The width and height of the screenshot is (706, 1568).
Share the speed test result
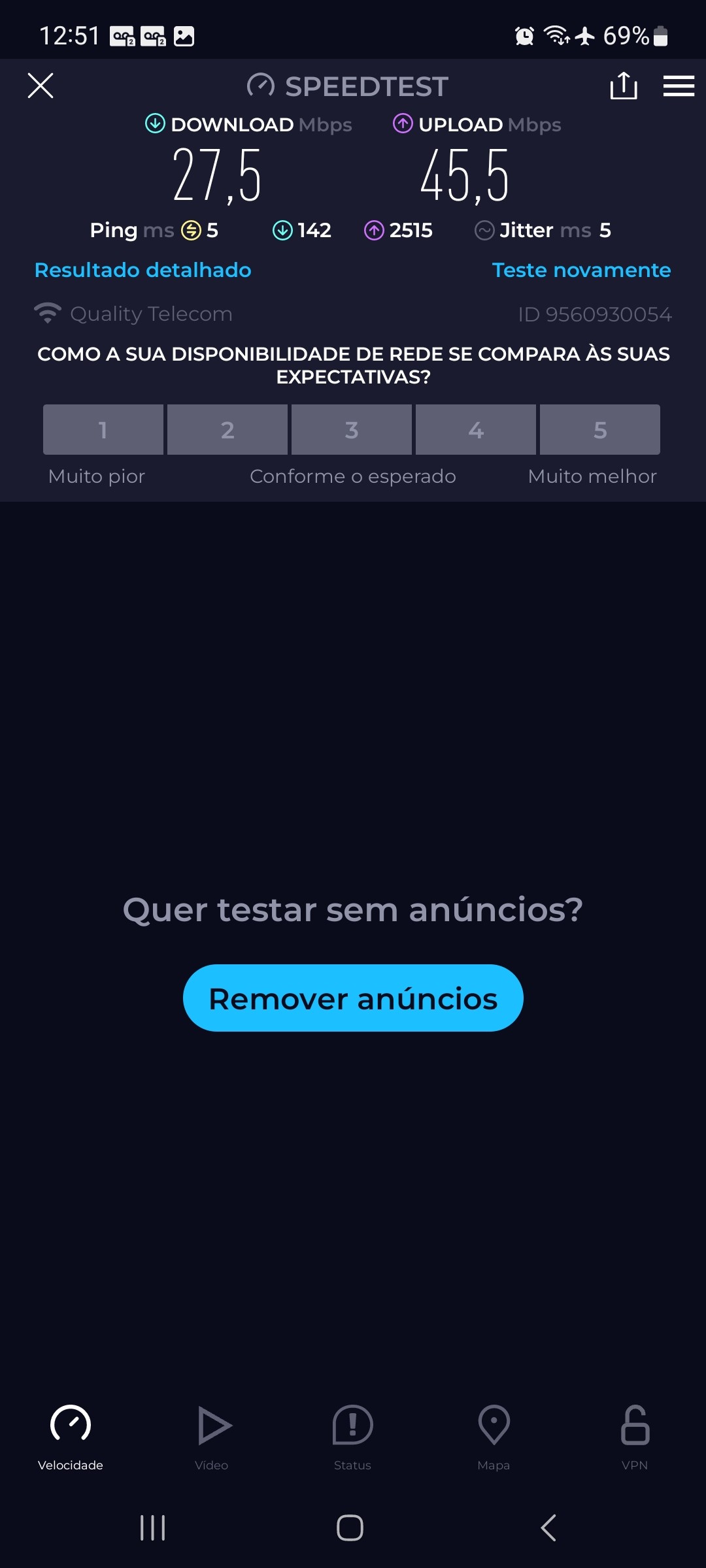[x=624, y=86]
